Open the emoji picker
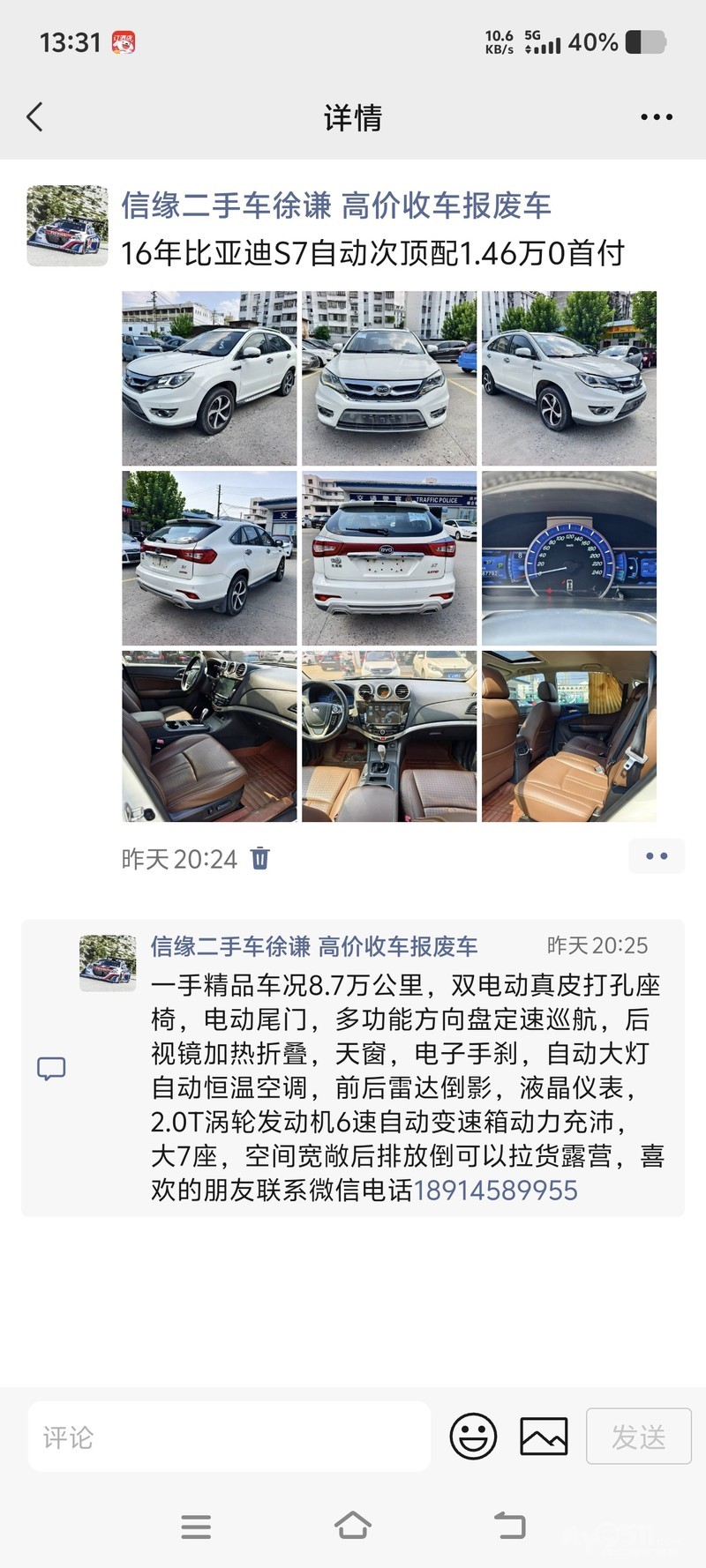Image resolution: width=706 pixels, height=1568 pixels. click(x=473, y=1437)
